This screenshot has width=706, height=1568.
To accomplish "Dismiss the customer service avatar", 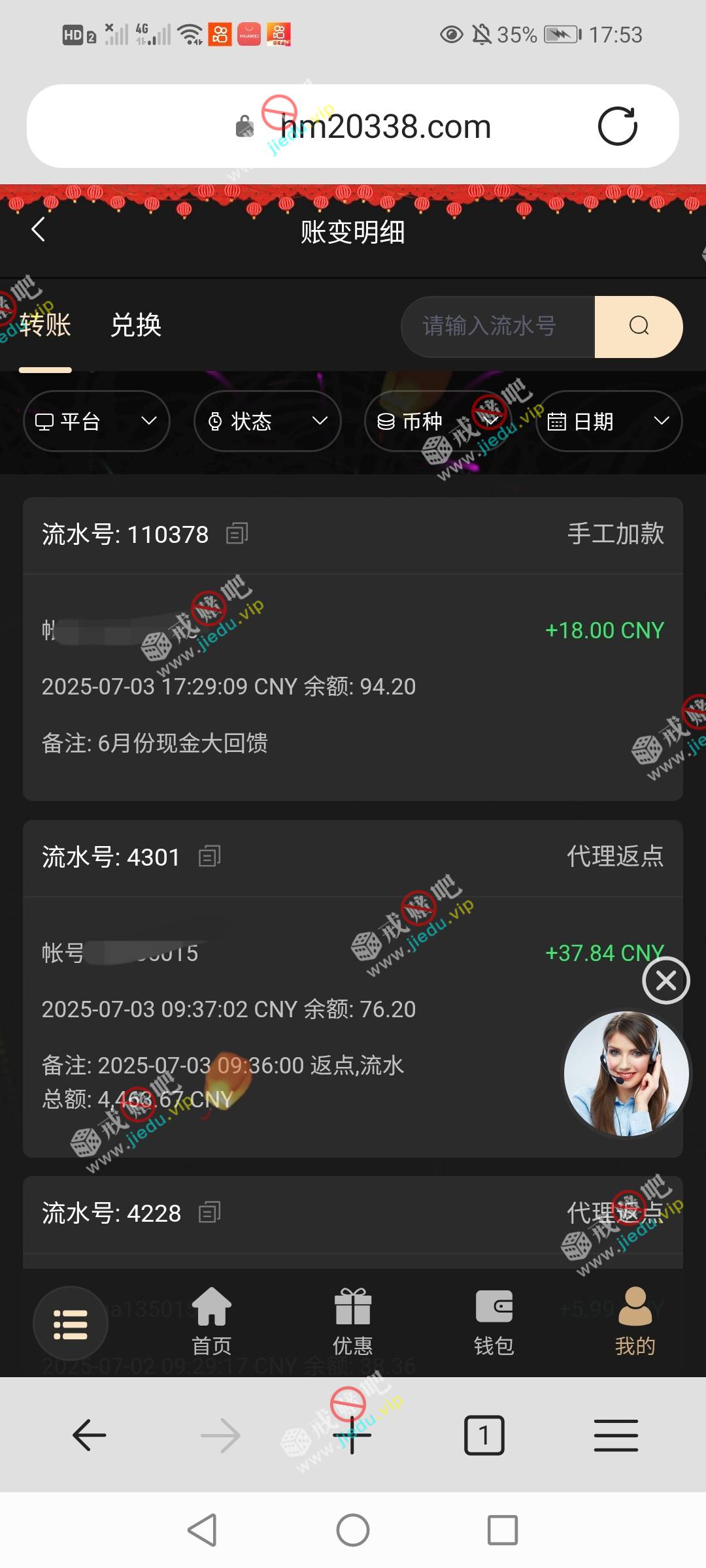I will 665,980.
